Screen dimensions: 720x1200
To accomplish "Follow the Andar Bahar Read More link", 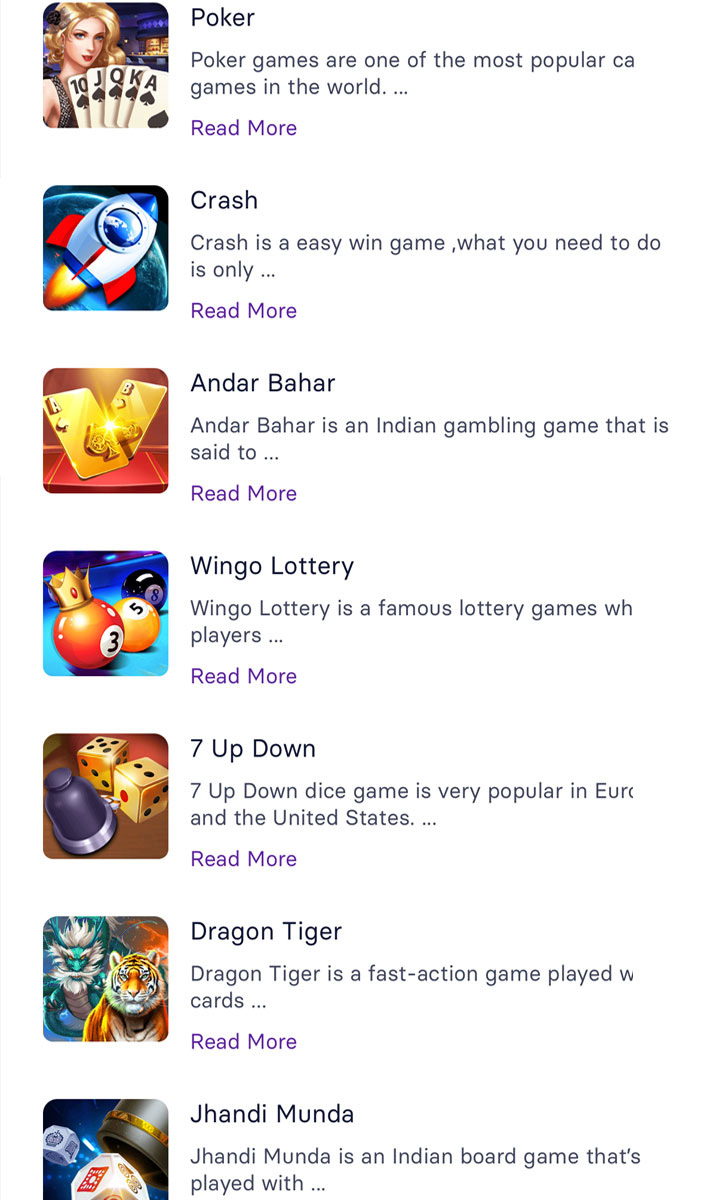I will tap(243, 494).
